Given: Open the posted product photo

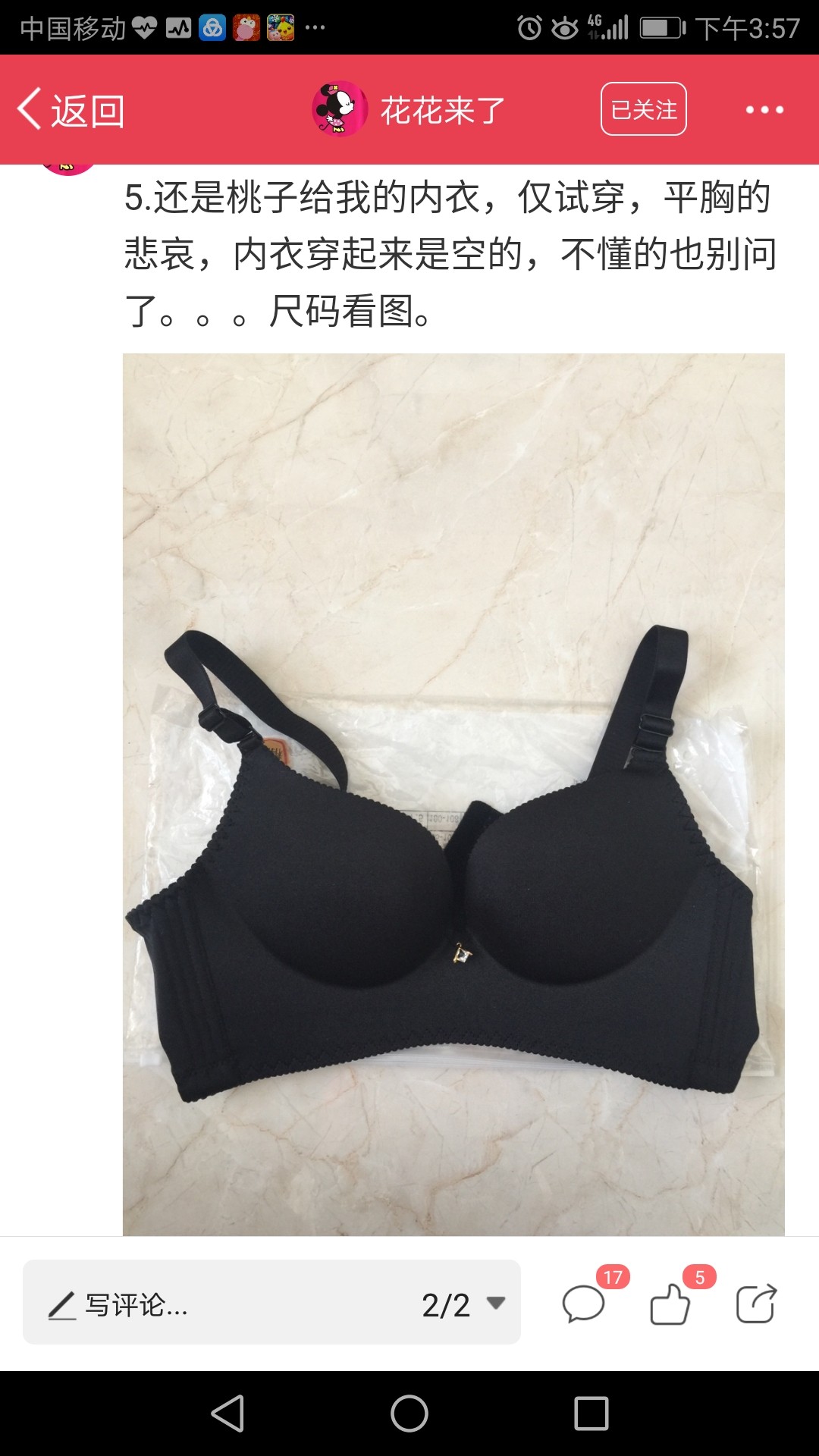Looking at the screenshot, I should pyautogui.click(x=453, y=794).
